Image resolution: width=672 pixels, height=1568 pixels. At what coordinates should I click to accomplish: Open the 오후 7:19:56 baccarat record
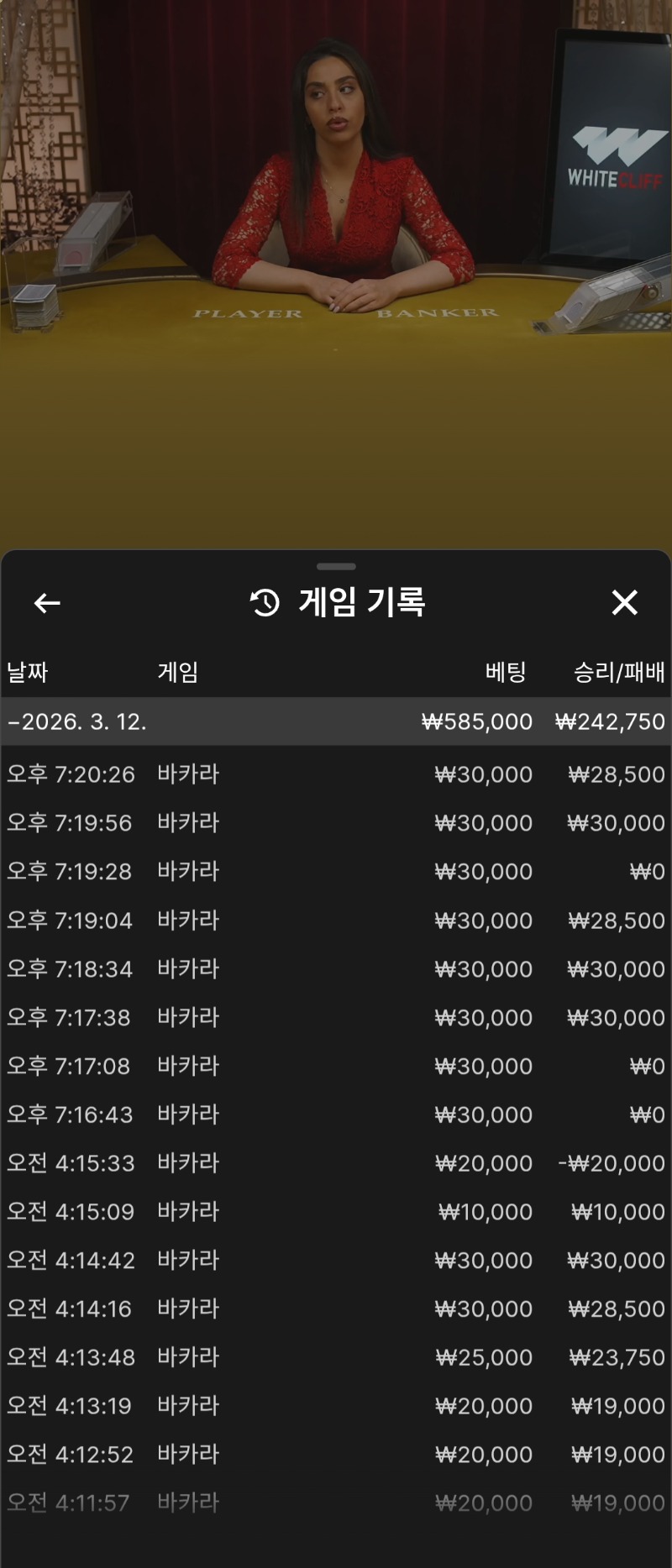[x=336, y=823]
